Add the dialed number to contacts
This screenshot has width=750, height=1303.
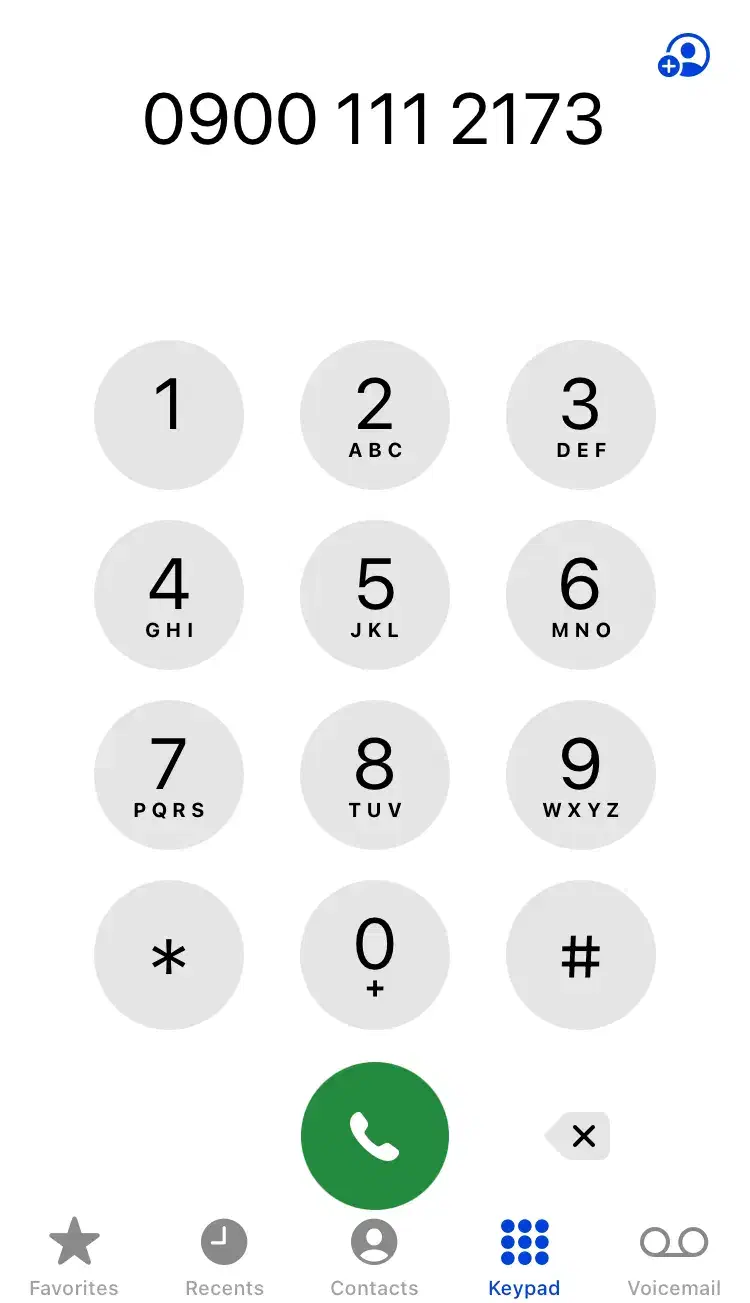pos(684,56)
